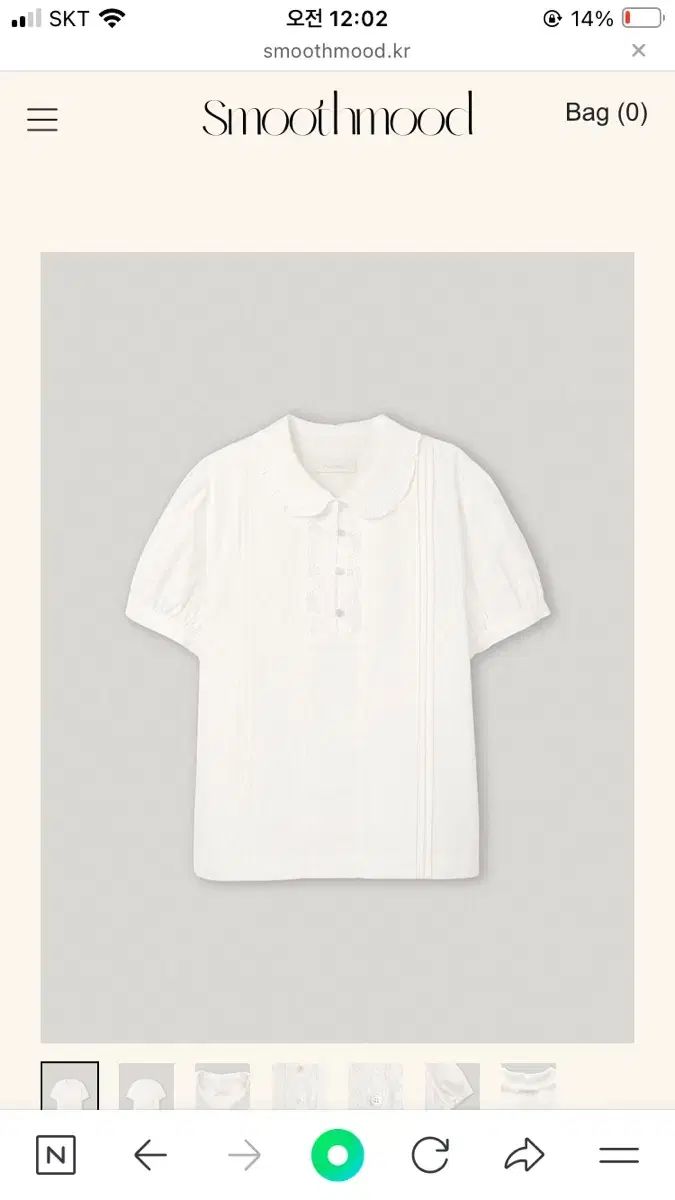Image resolution: width=675 pixels, height=1200 pixels.
Task: Open the browser toolbar menu
Action: [x=618, y=1156]
